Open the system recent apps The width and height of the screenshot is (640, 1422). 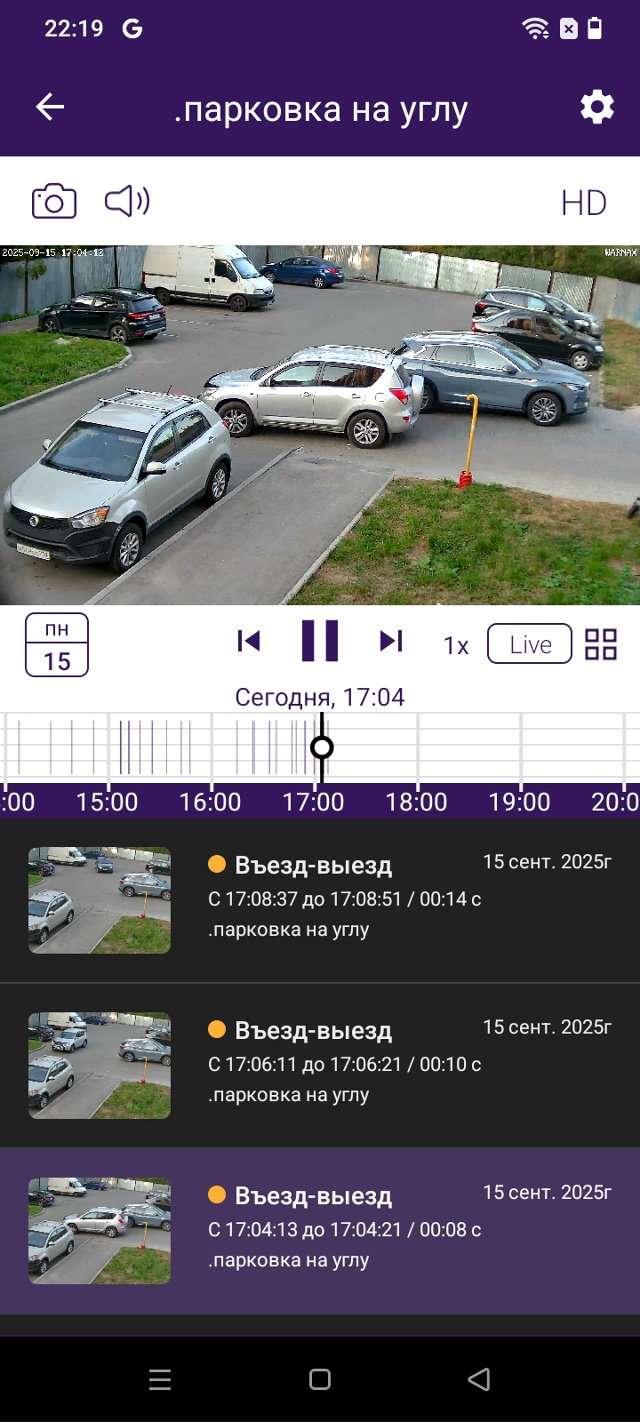point(160,1380)
